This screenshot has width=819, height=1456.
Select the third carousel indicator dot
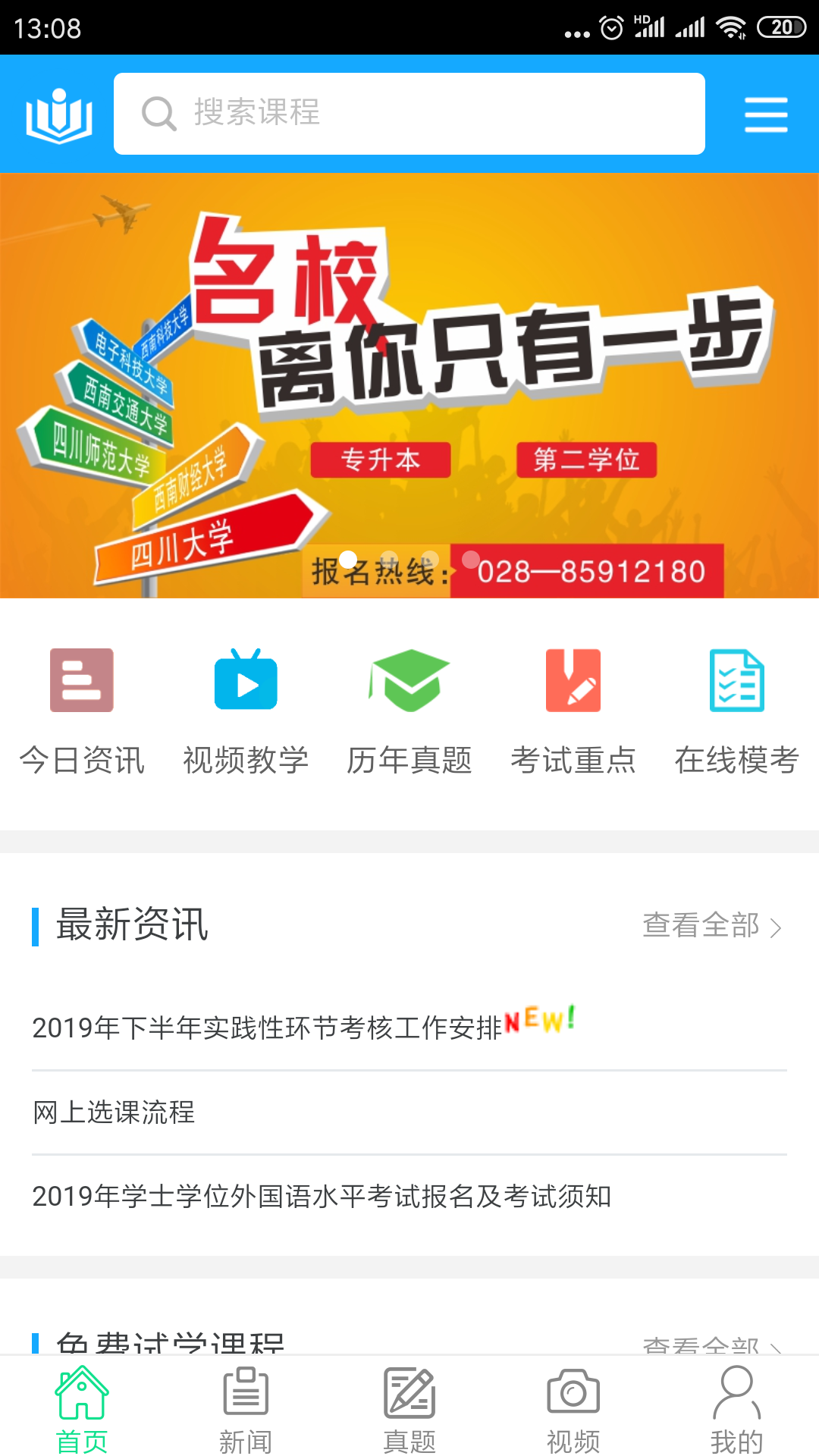pyautogui.click(x=431, y=559)
